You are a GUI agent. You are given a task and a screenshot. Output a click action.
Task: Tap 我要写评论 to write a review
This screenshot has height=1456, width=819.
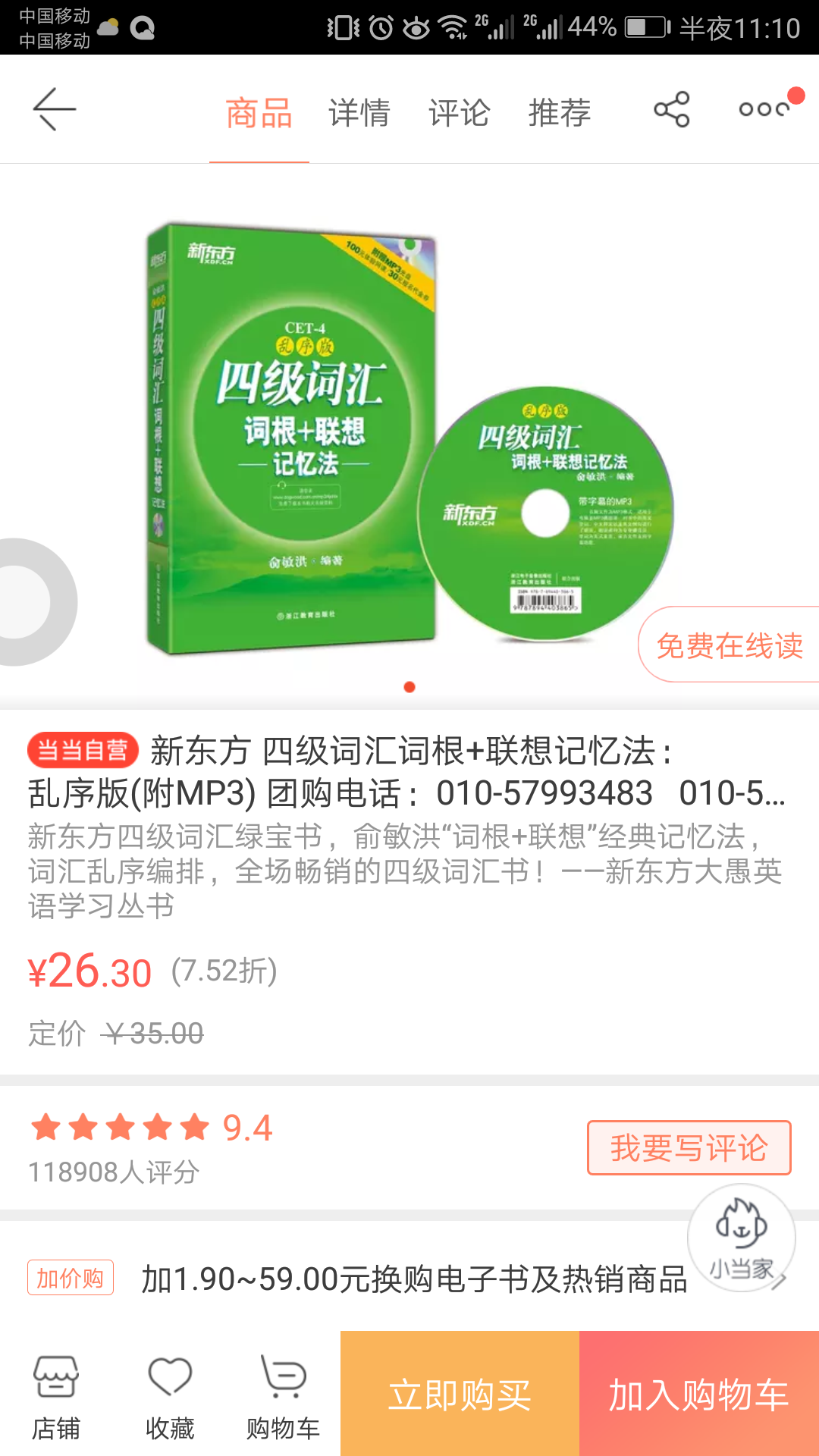point(689,1147)
